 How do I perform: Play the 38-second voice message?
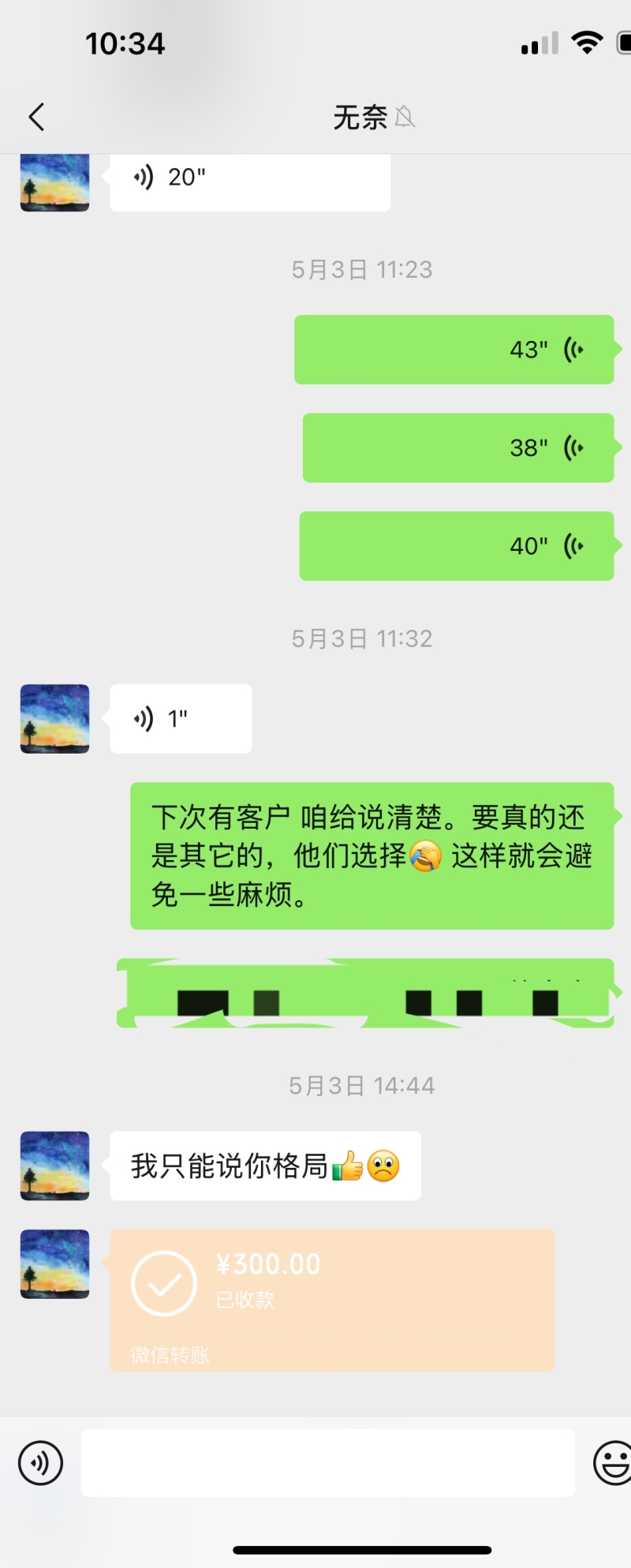coord(457,447)
